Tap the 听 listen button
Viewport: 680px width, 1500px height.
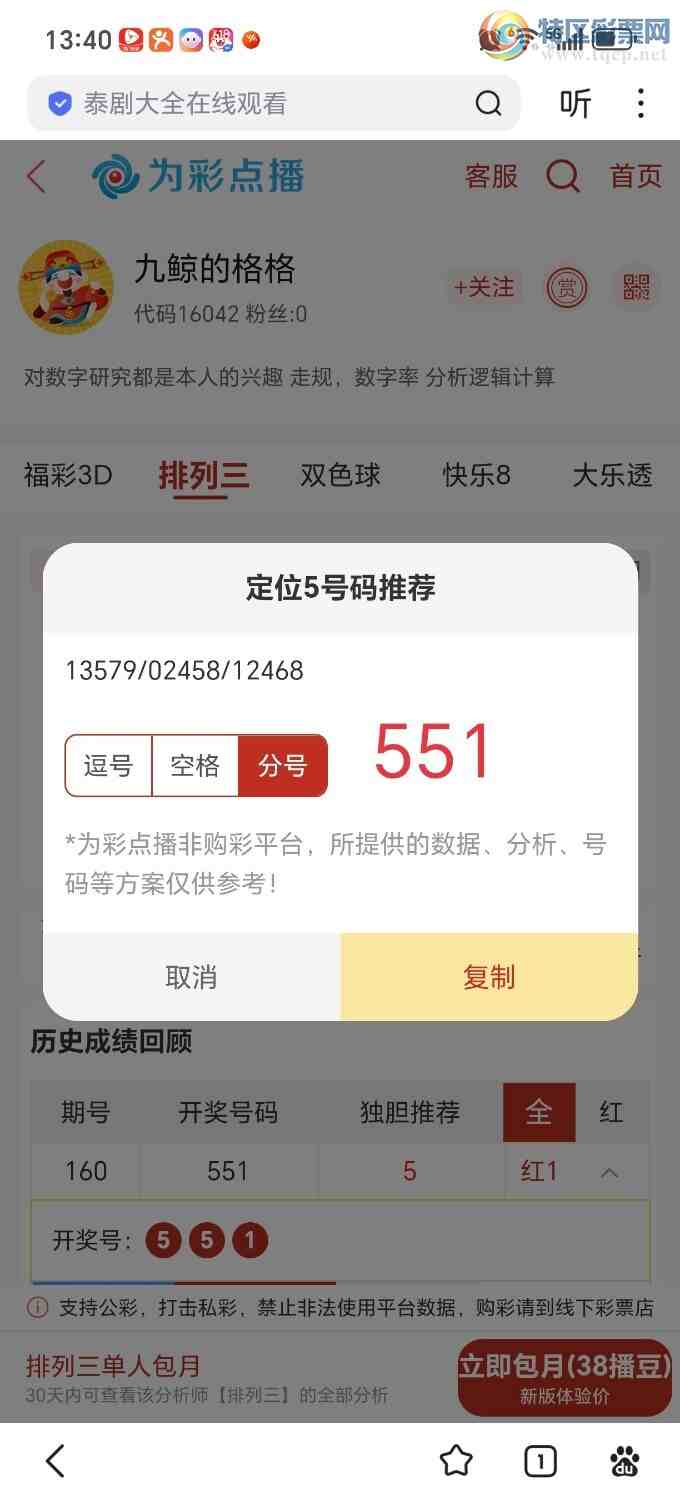[575, 103]
